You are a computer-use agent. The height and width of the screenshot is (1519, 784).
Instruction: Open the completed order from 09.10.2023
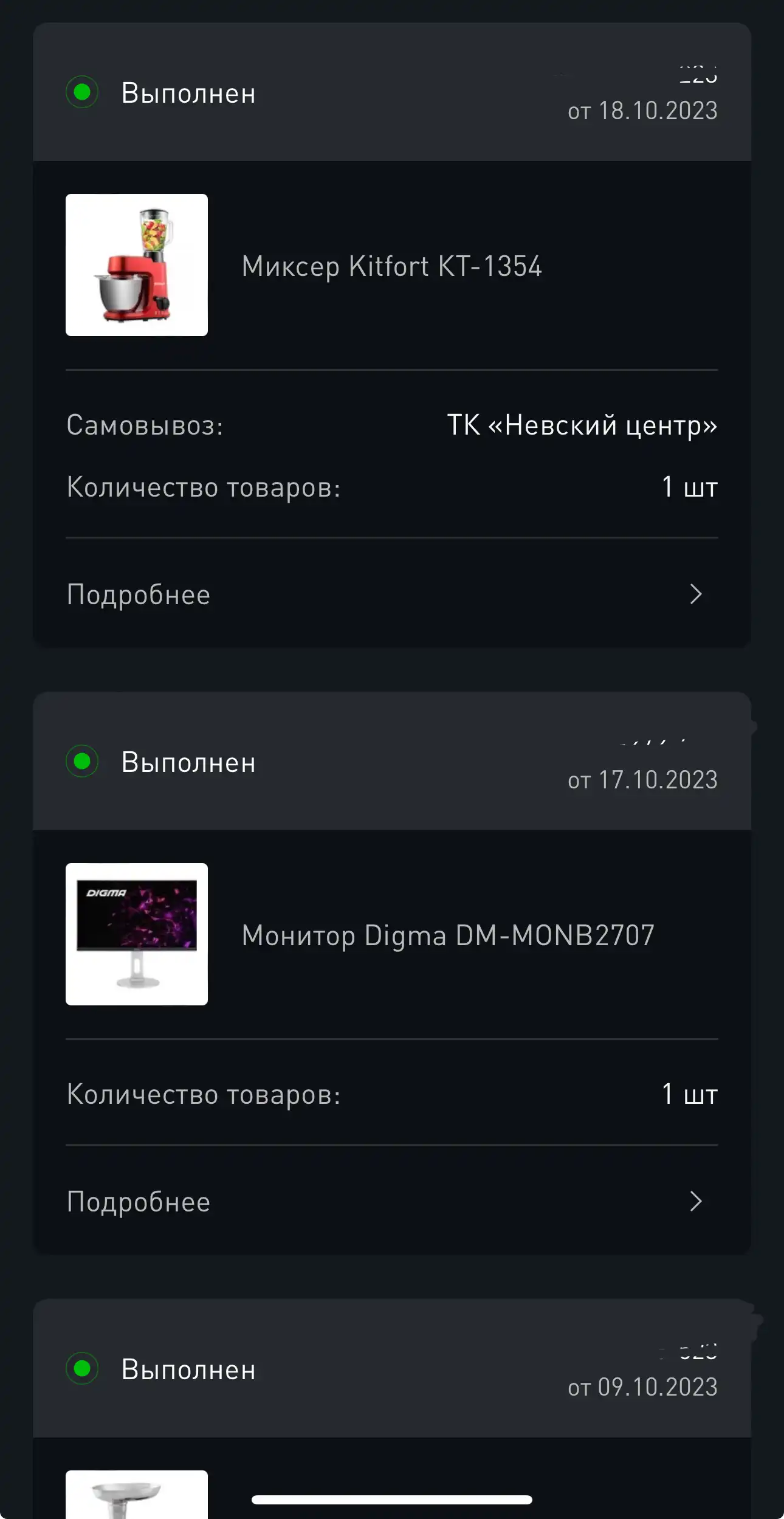pos(391,1368)
